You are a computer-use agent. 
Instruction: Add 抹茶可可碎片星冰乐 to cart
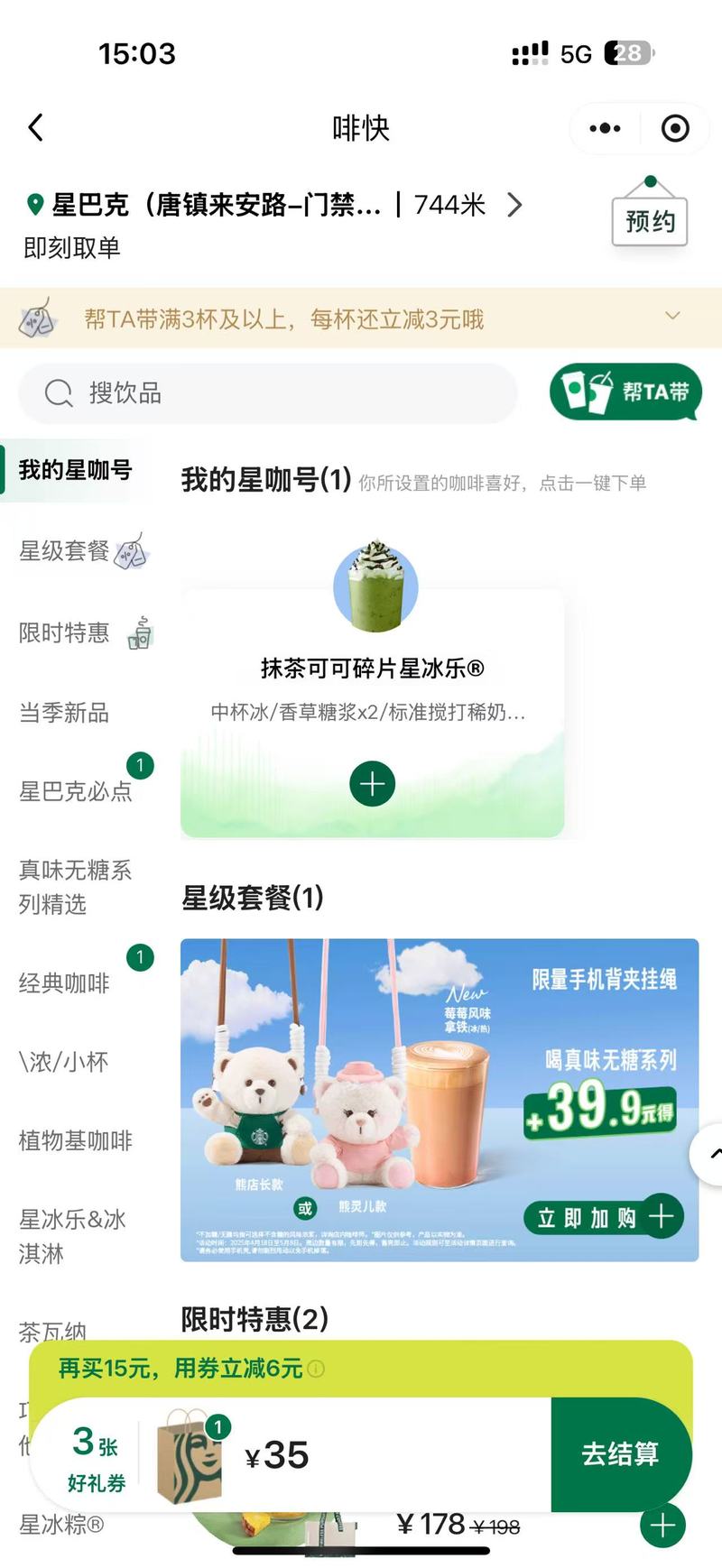tap(372, 783)
